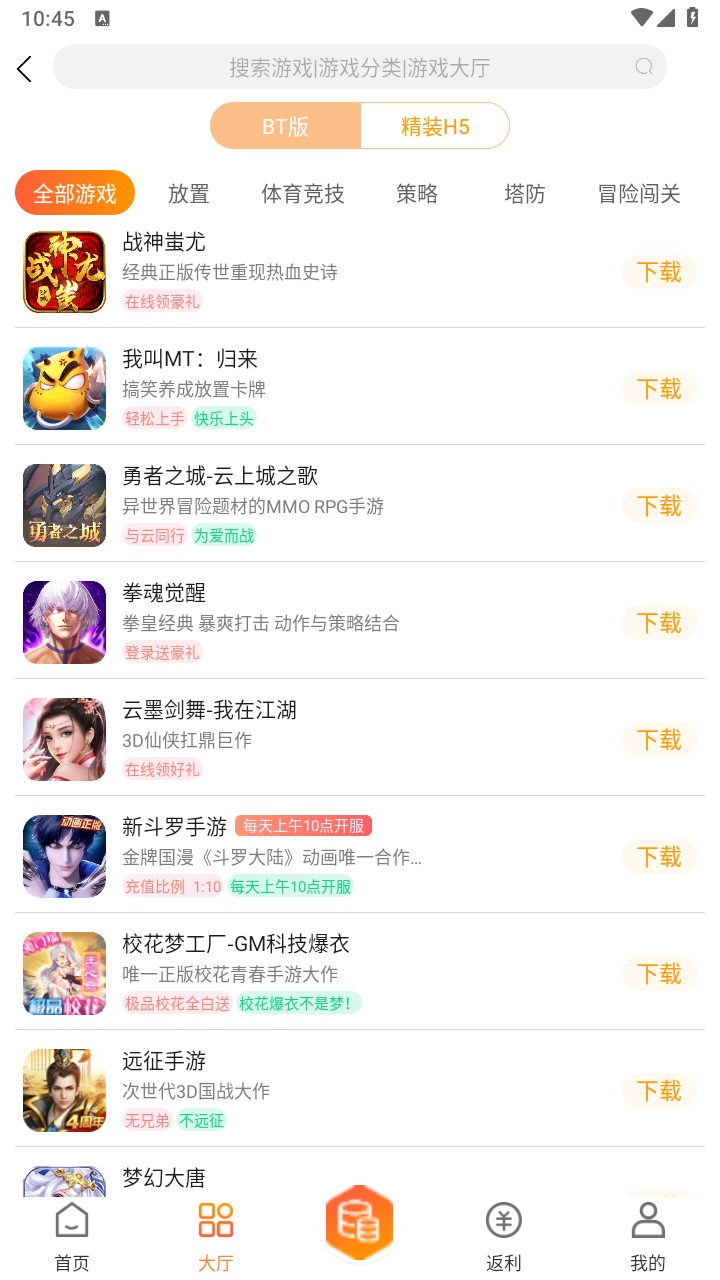Tap the central coin stack icon in bottom bar
Viewport: 720px width, 1280px height.
[x=359, y=1222]
